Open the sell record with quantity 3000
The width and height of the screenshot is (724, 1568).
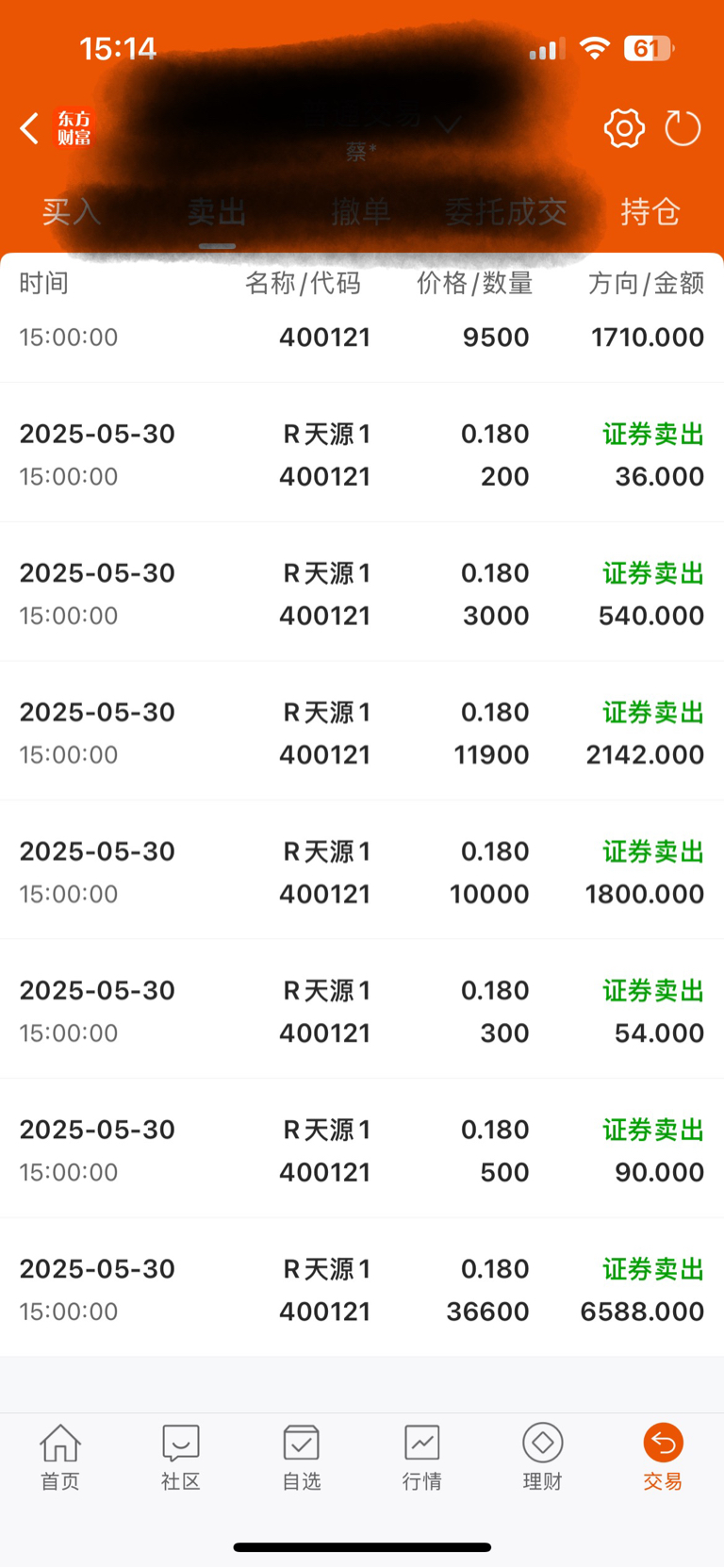point(362,593)
